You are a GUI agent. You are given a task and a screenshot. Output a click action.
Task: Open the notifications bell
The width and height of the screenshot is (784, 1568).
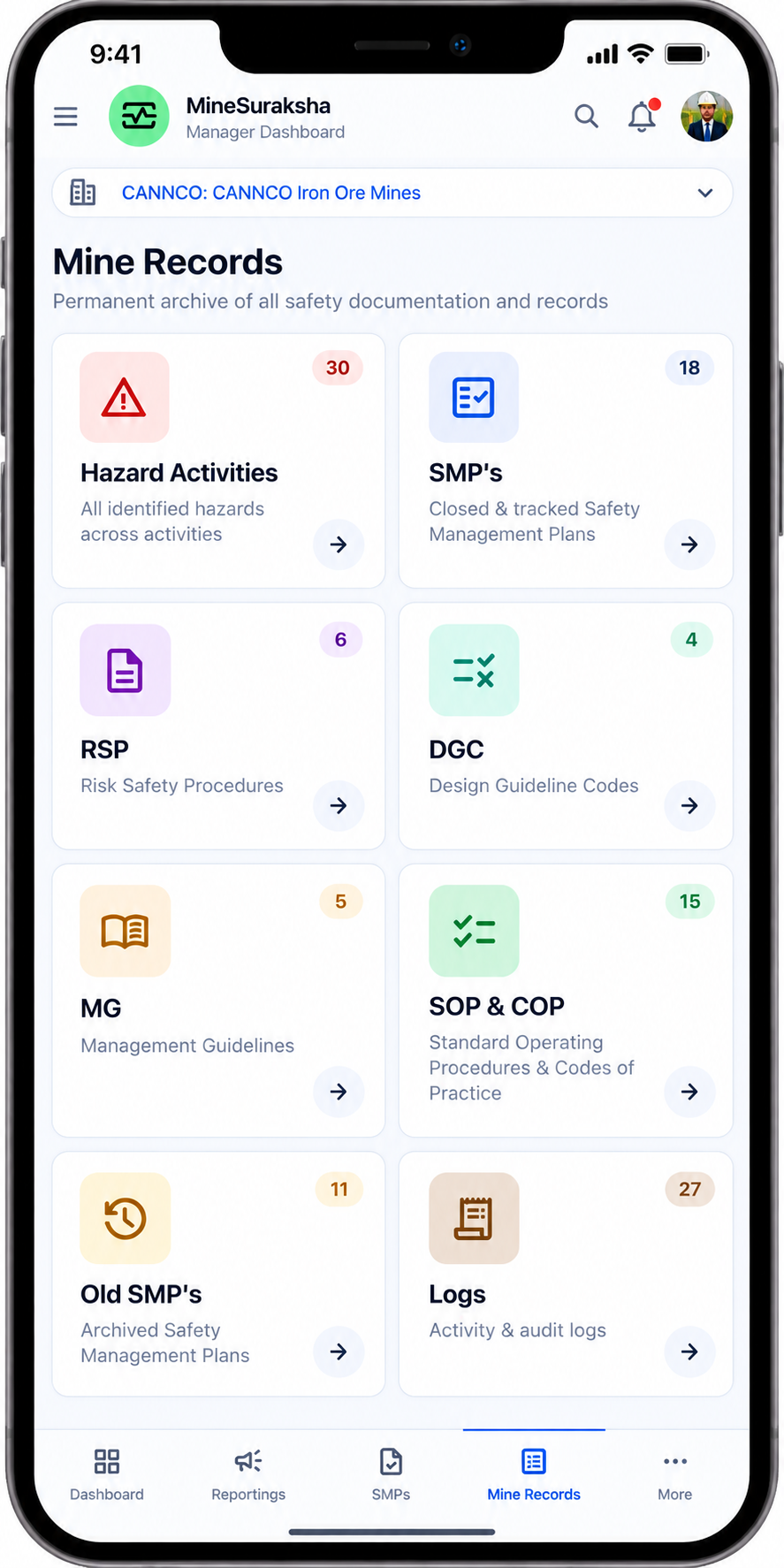(643, 116)
